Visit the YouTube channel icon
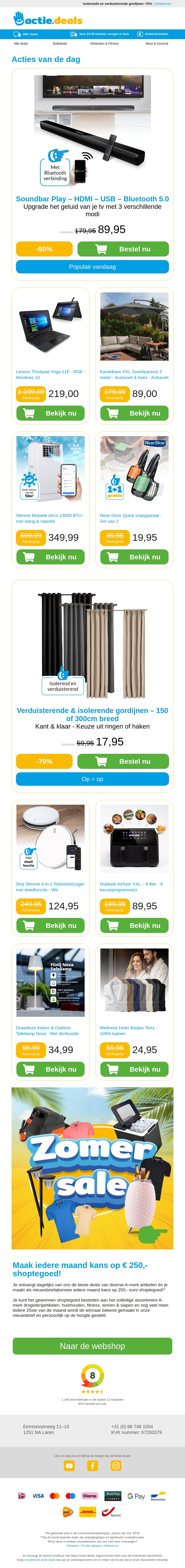185x1568 pixels. [69, 1466]
